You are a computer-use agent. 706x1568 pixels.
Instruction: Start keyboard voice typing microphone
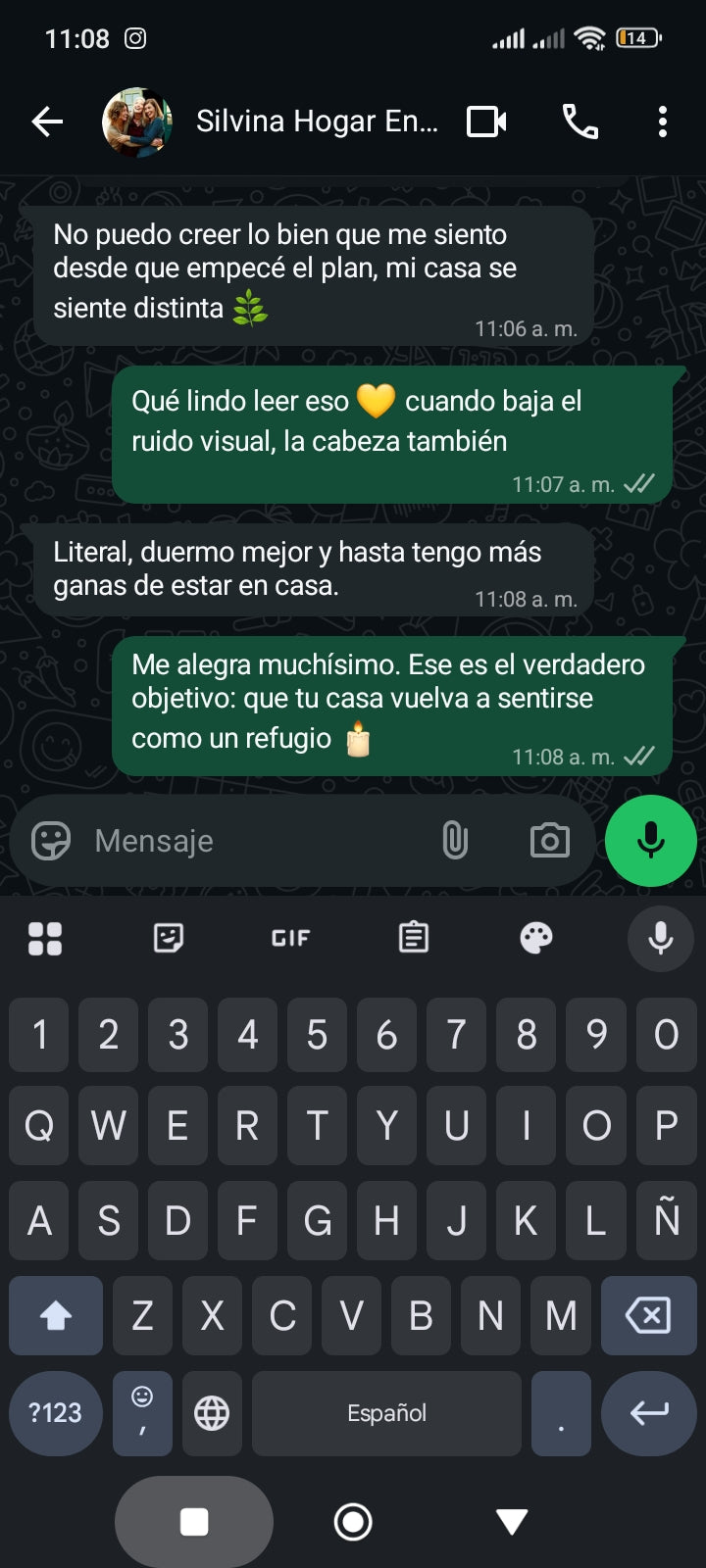point(660,938)
